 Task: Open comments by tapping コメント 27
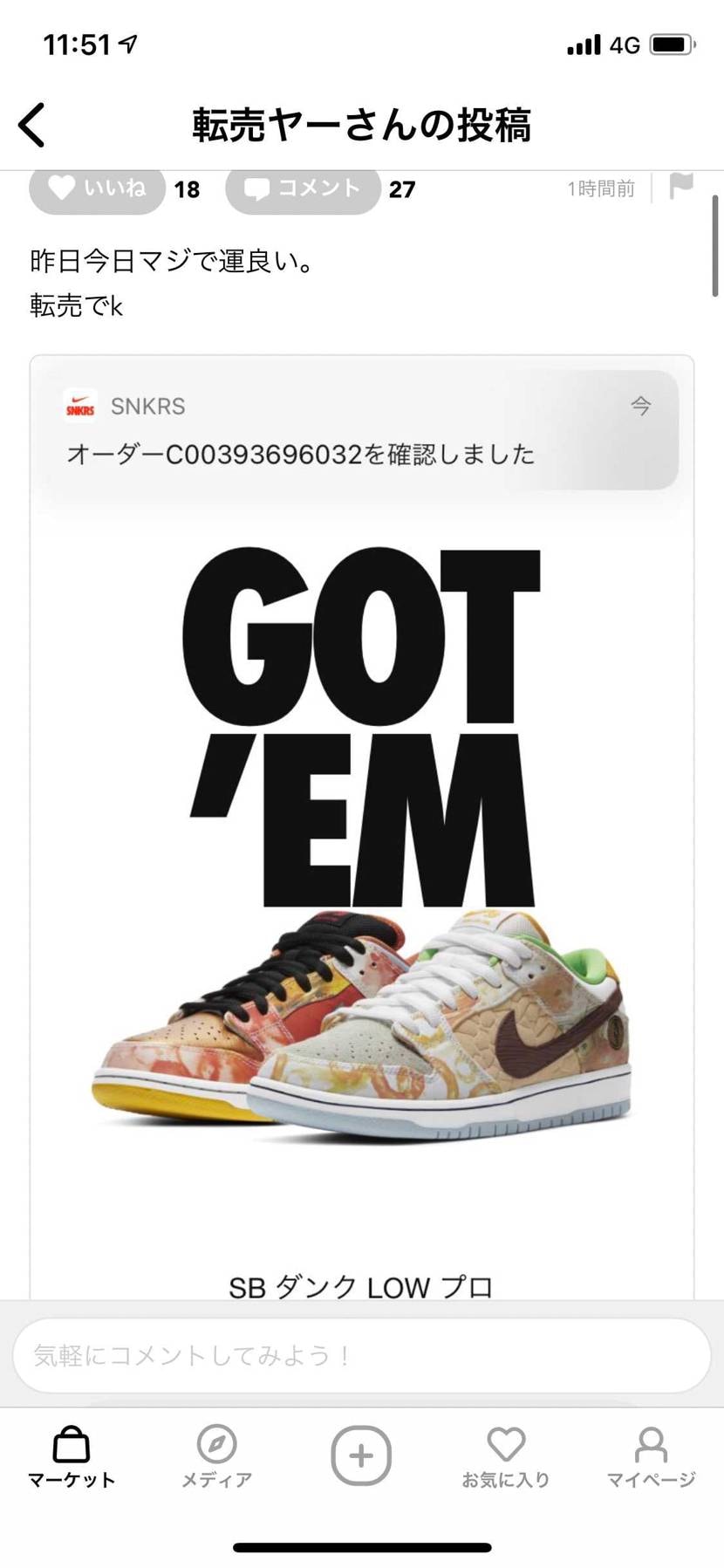click(301, 188)
